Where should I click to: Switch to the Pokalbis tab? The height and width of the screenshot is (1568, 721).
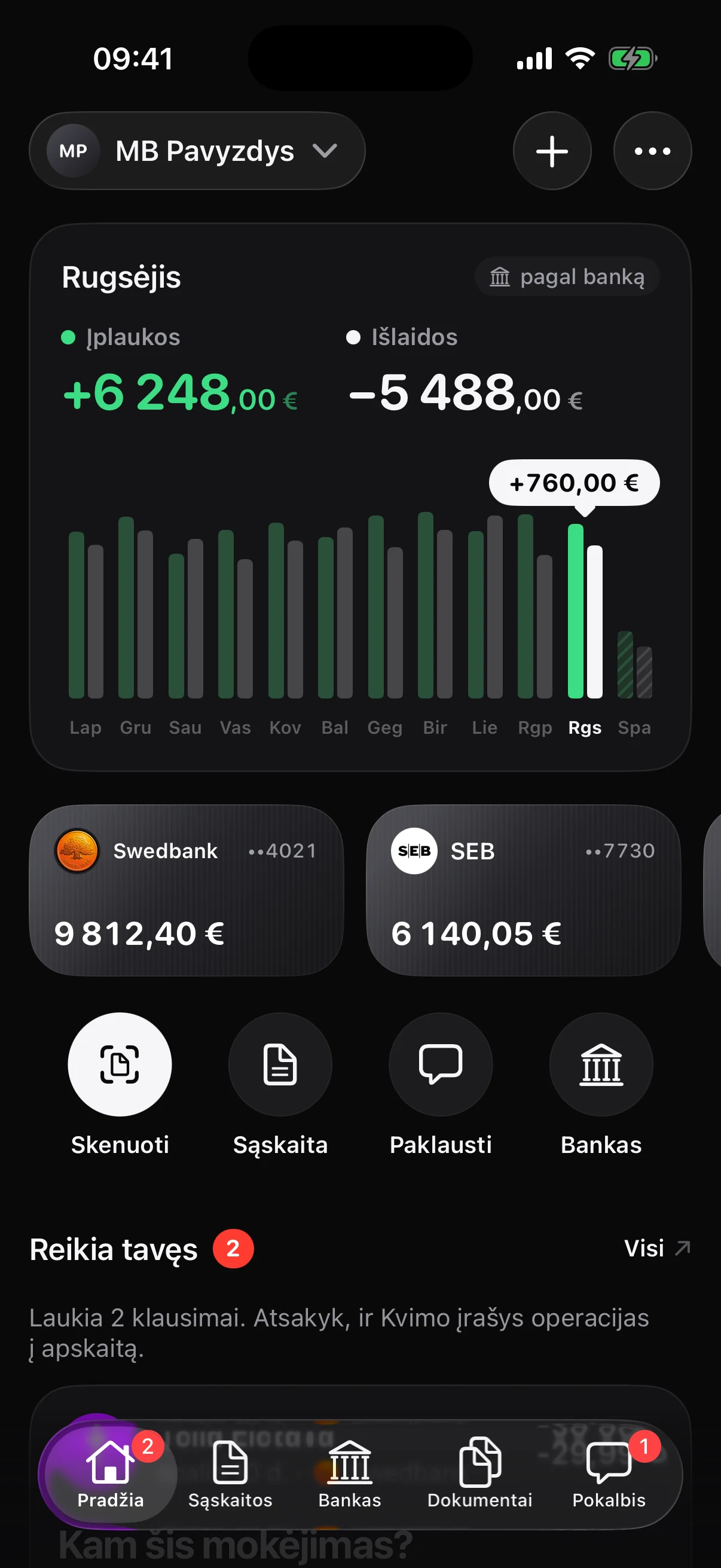[609, 1474]
